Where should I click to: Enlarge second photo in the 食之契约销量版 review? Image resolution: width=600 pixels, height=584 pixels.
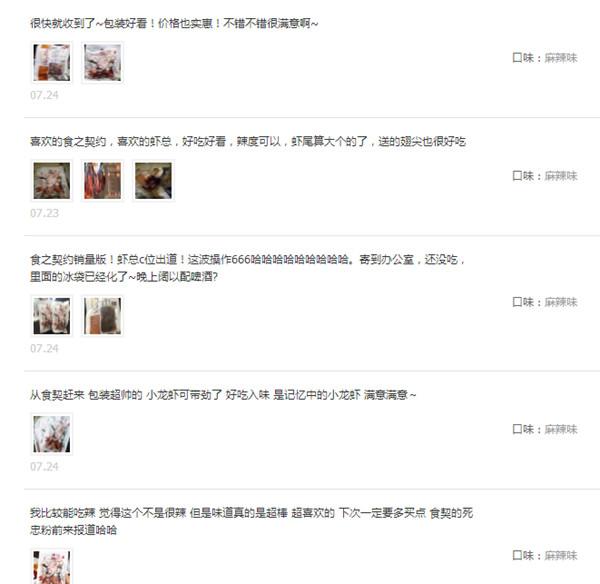[102, 316]
